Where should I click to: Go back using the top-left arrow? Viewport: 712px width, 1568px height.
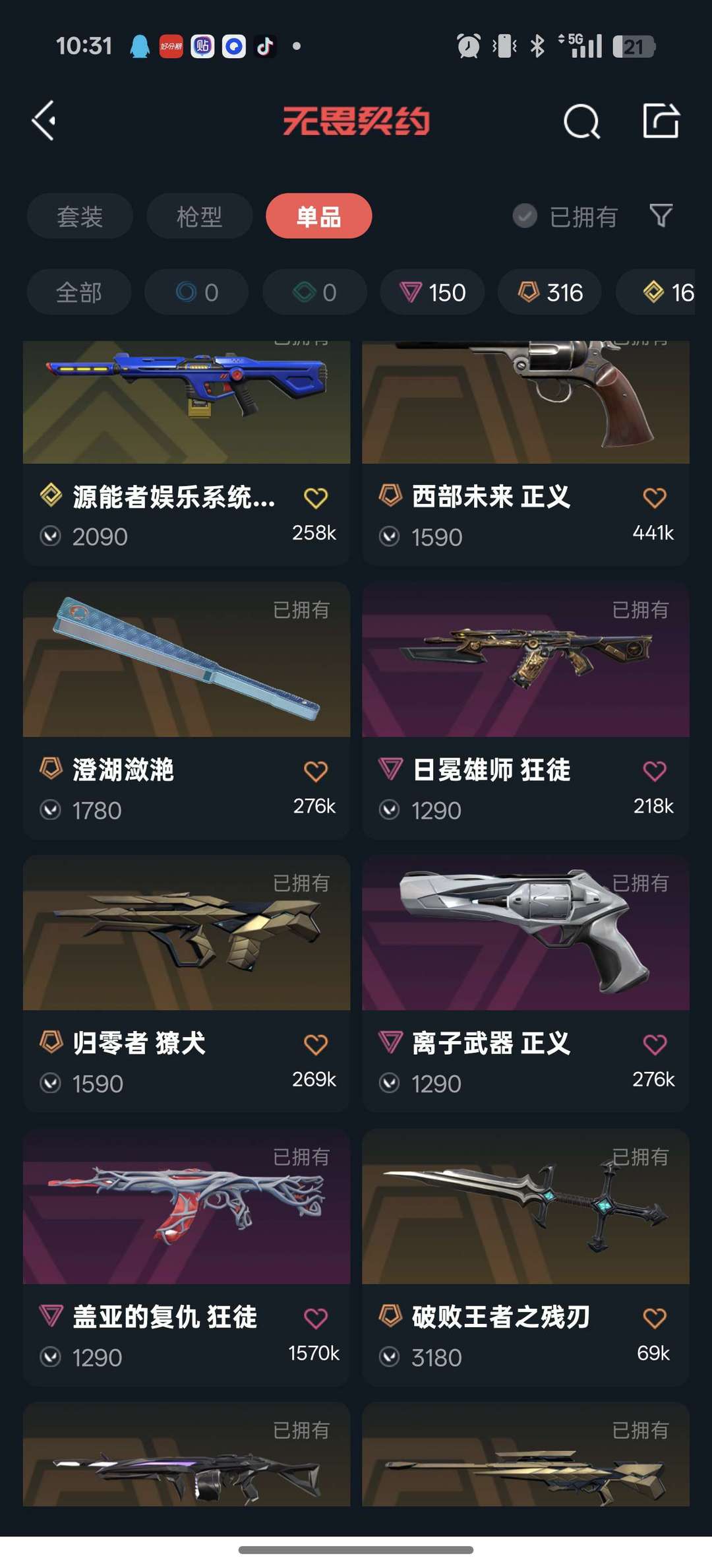pos(44,121)
